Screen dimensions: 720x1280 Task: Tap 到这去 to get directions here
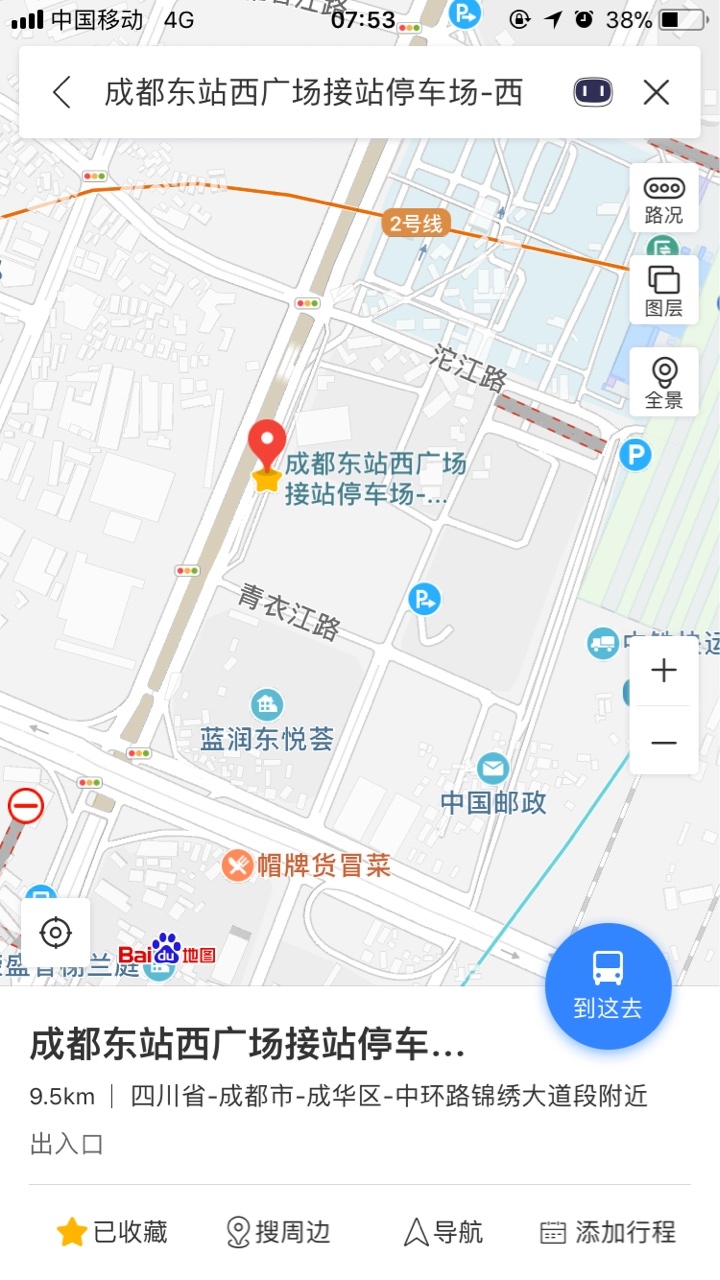(x=608, y=986)
